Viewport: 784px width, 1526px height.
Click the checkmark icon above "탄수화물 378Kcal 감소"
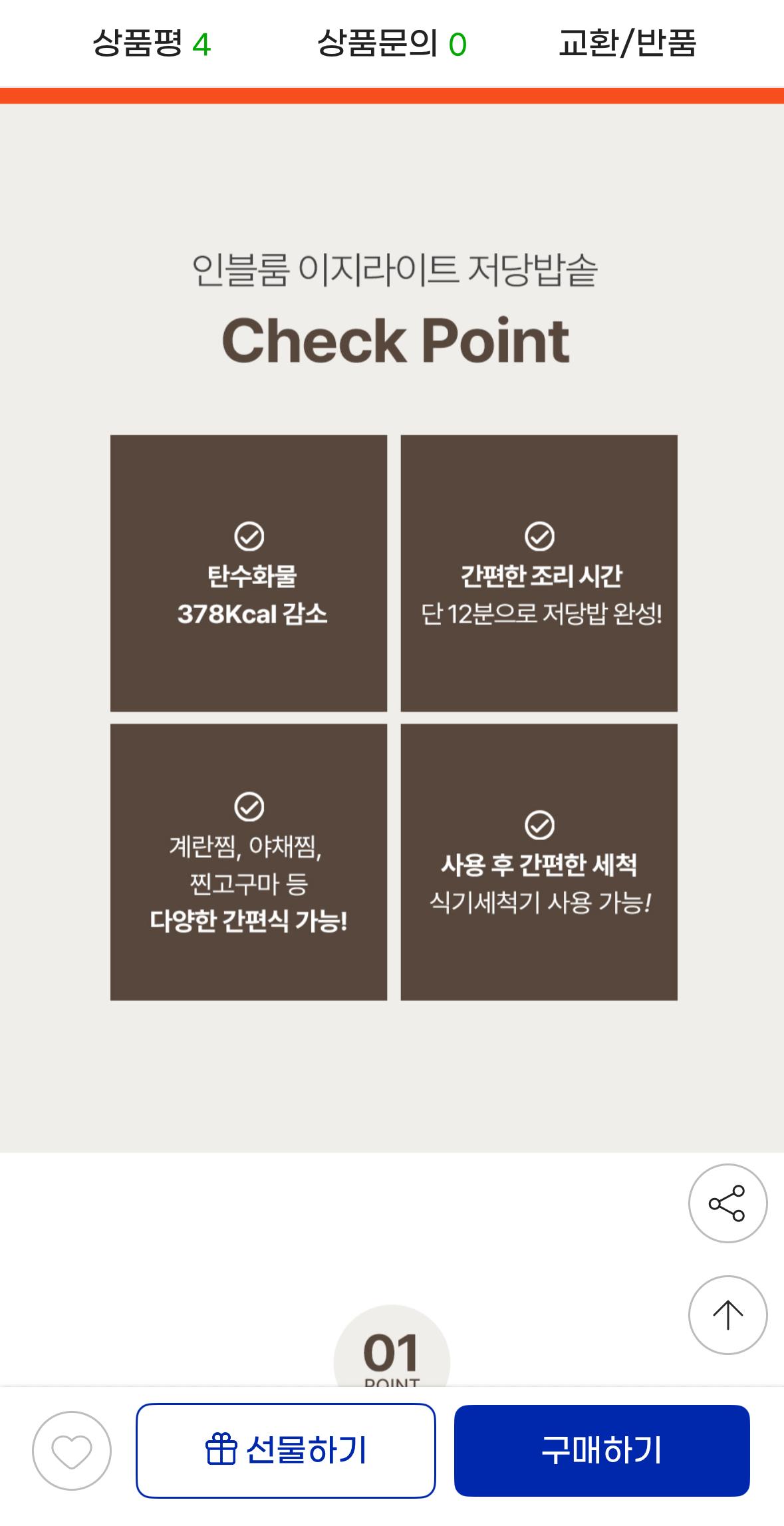coord(249,534)
